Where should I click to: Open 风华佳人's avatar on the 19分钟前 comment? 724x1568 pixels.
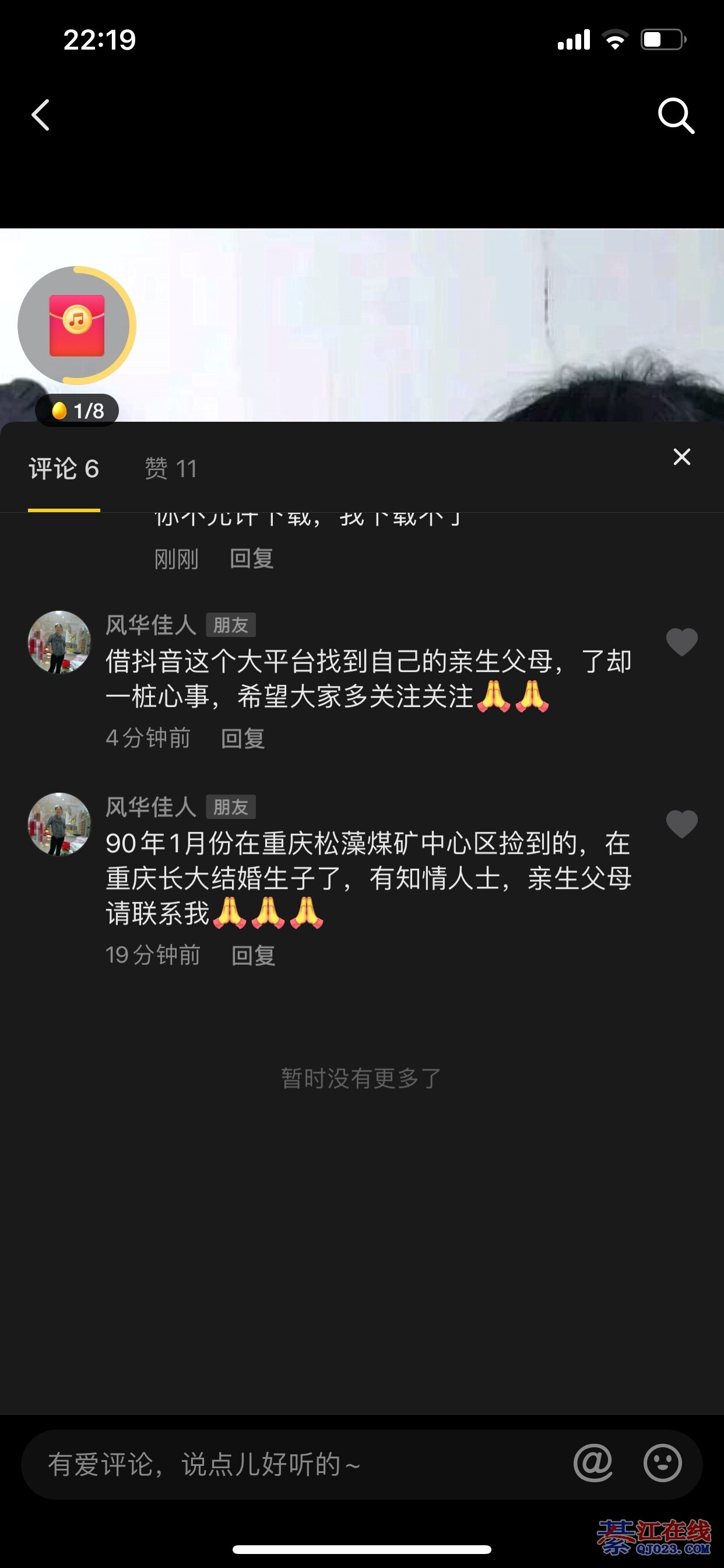(59, 824)
